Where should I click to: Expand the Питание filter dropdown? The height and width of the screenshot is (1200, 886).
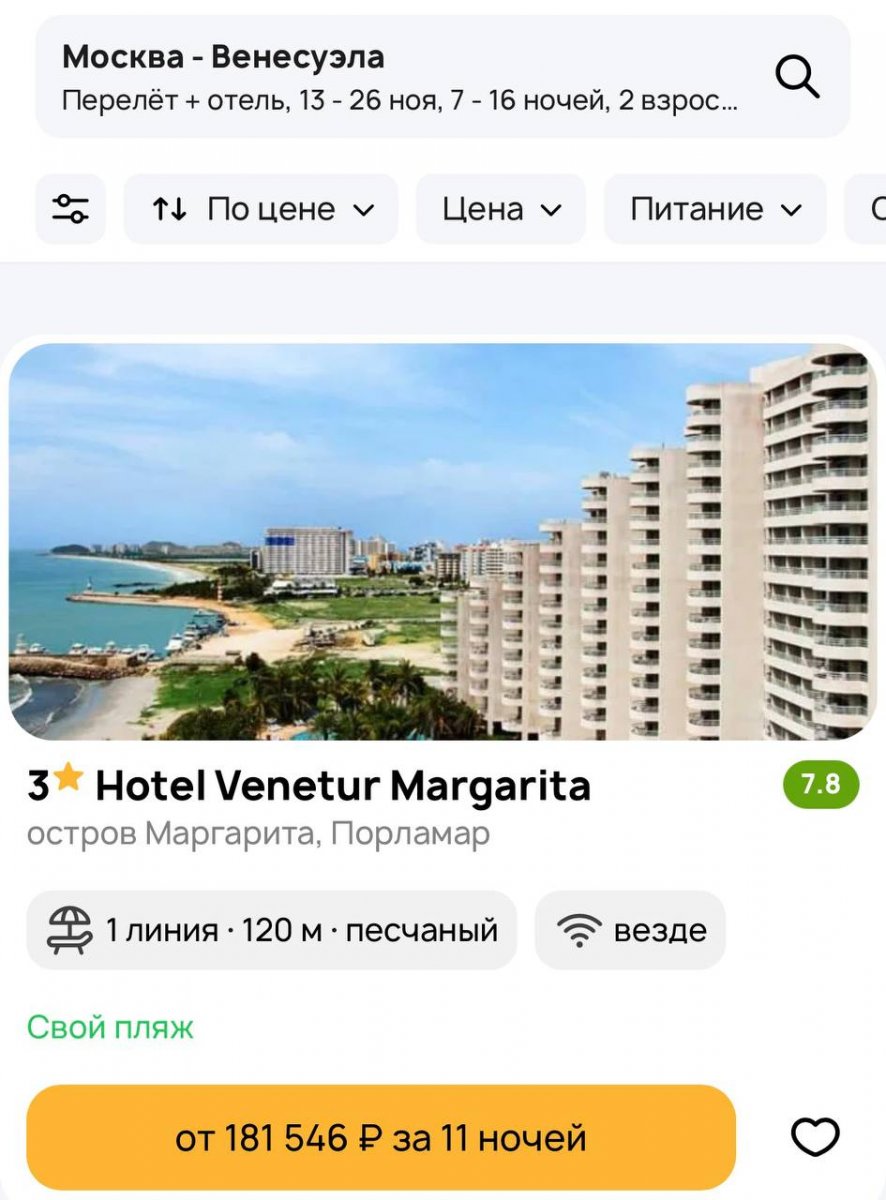[x=715, y=209]
